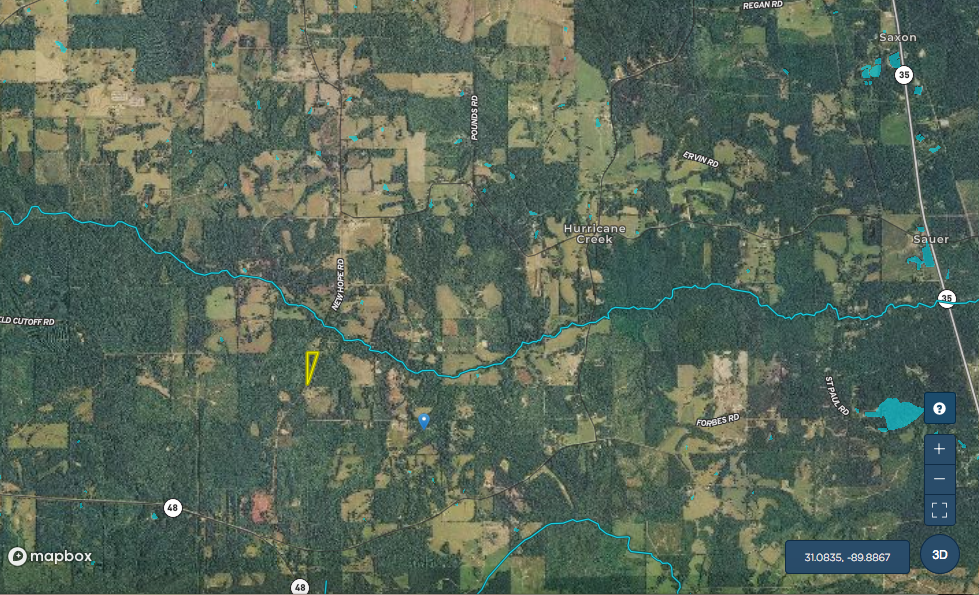979x595 pixels.
Task: Switch map to 3D view
Action: 939,554
